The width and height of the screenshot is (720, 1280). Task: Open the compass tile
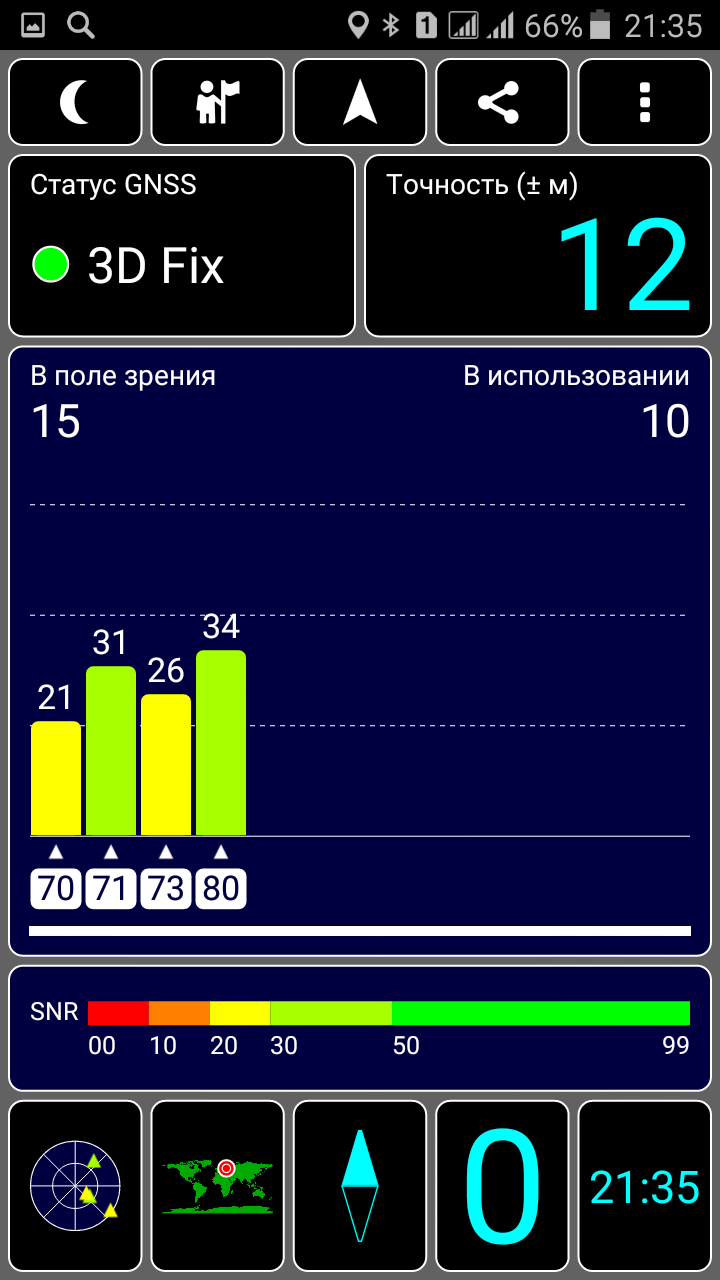pyautogui.click(x=360, y=1186)
